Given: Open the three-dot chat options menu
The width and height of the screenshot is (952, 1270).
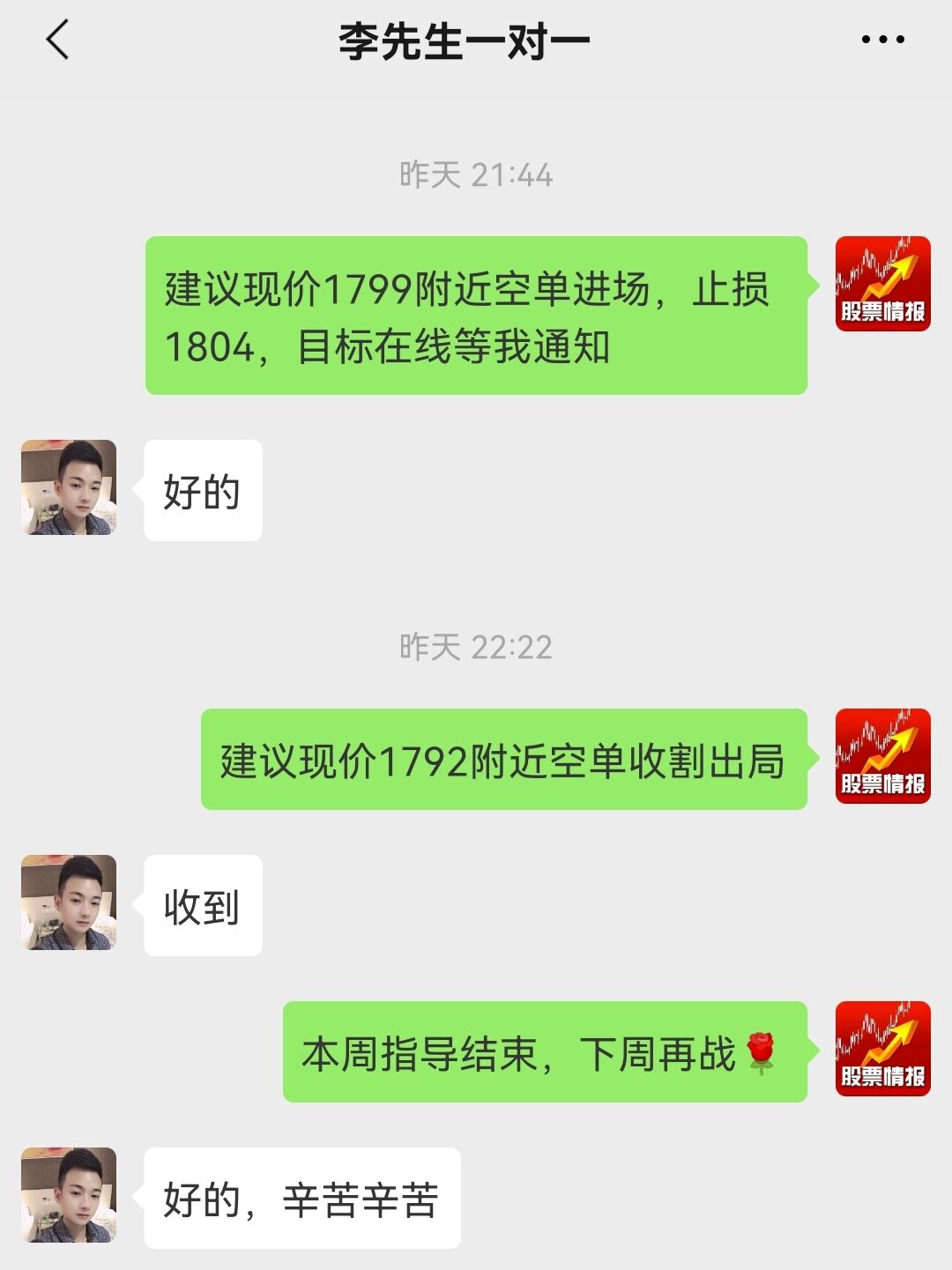Looking at the screenshot, I should [x=882, y=40].
